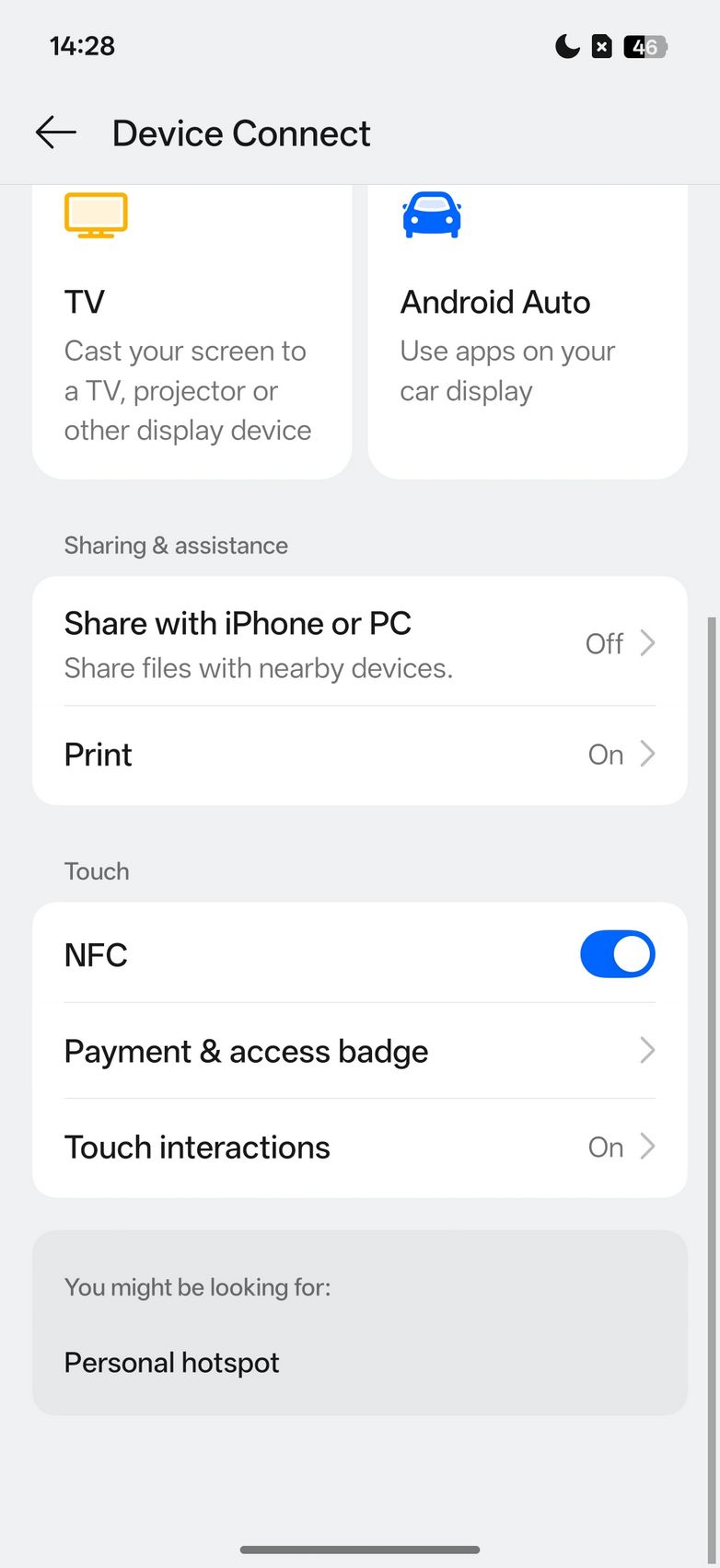
Task: Open Share with iPhone or PC
Action: pyautogui.click(x=359, y=643)
